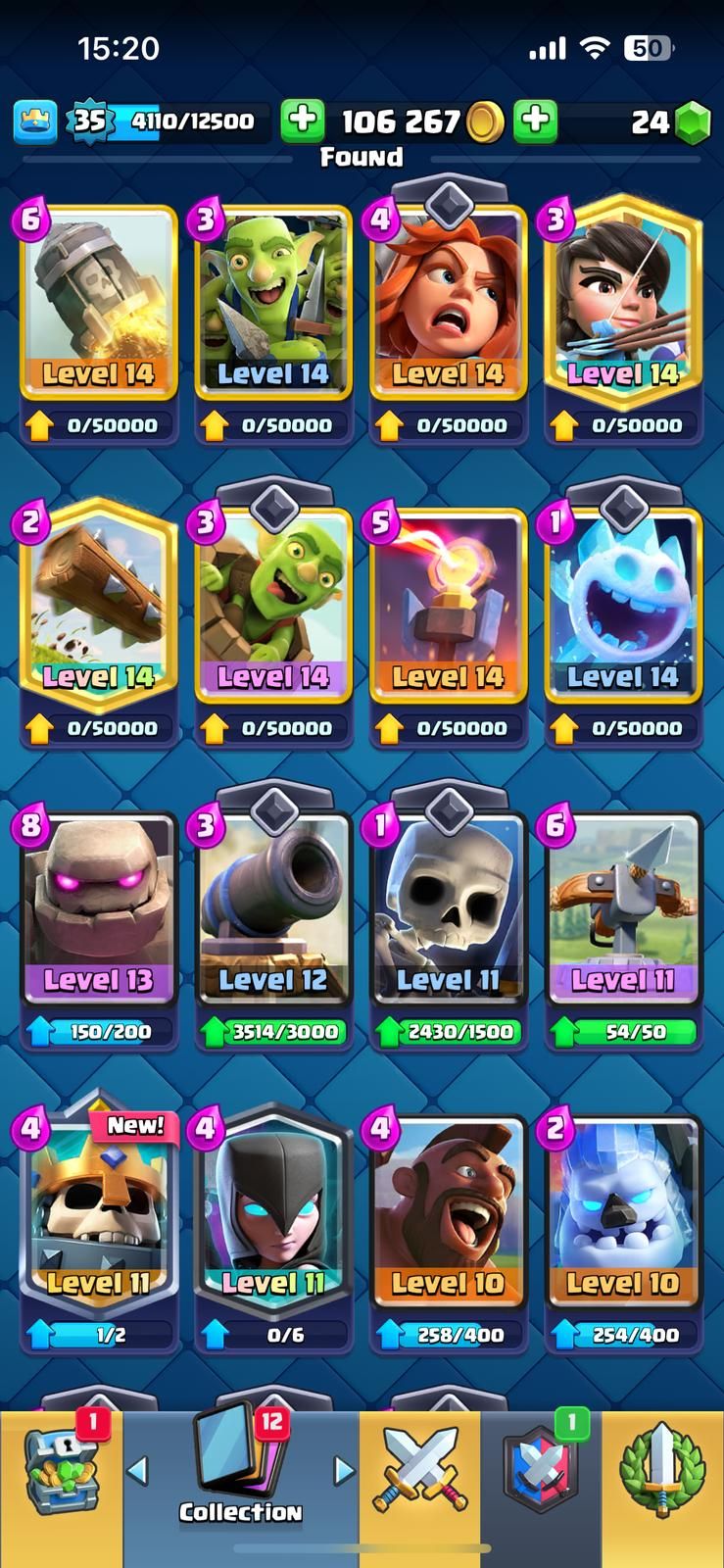724x1568 pixels.
Task: Open the Level 13 Golem card
Action: [98, 913]
